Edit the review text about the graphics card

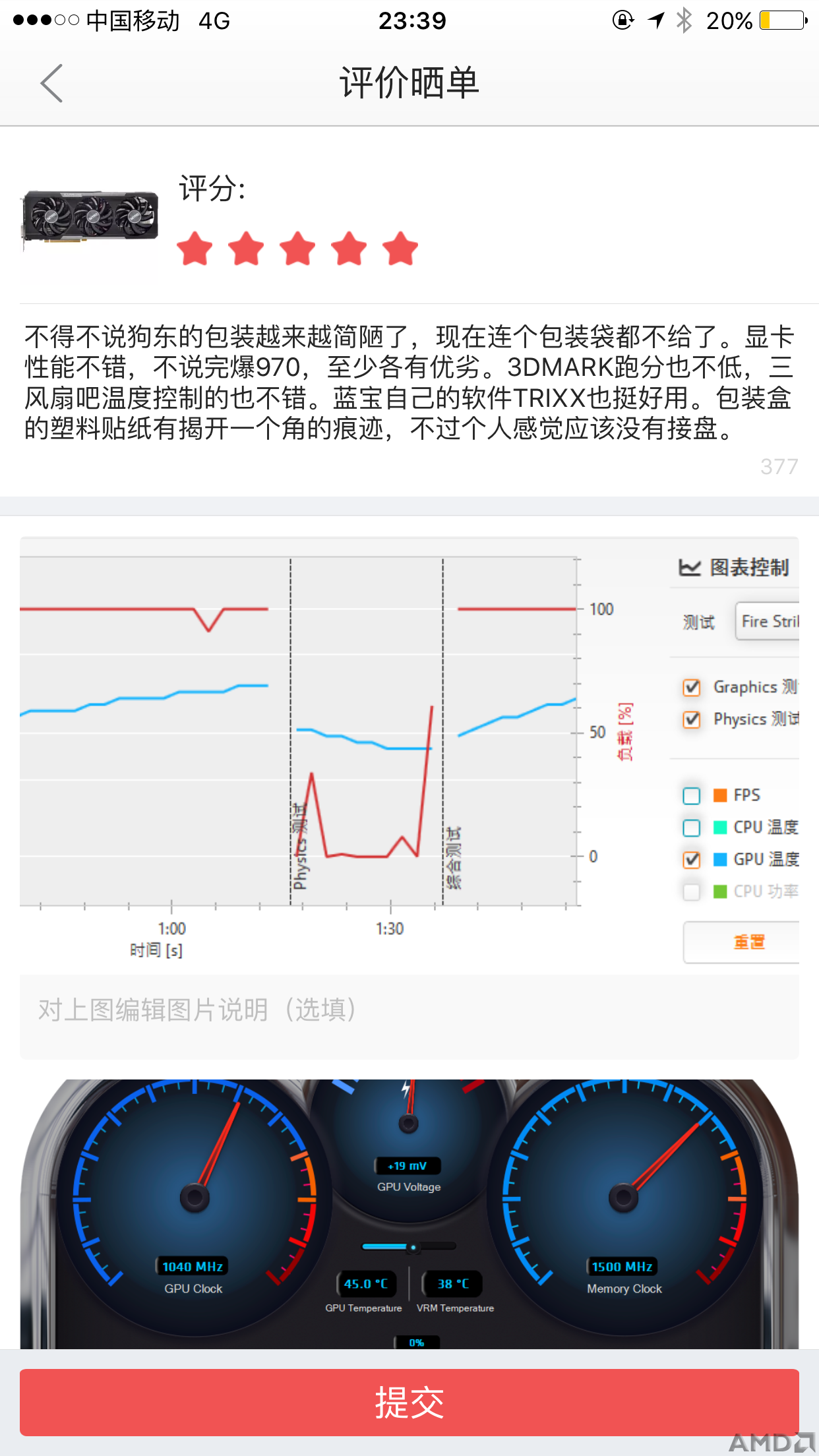(x=409, y=382)
